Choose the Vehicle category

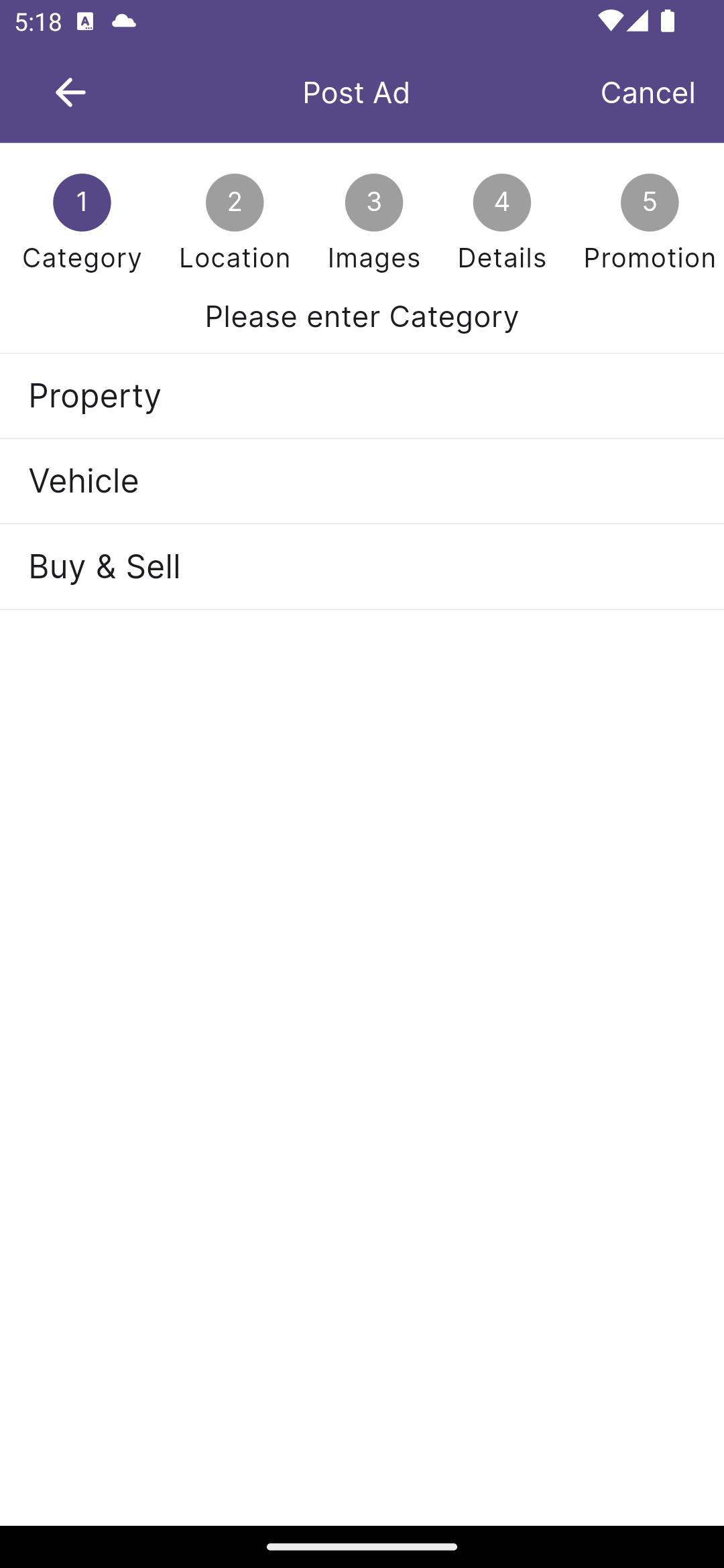[x=362, y=481]
